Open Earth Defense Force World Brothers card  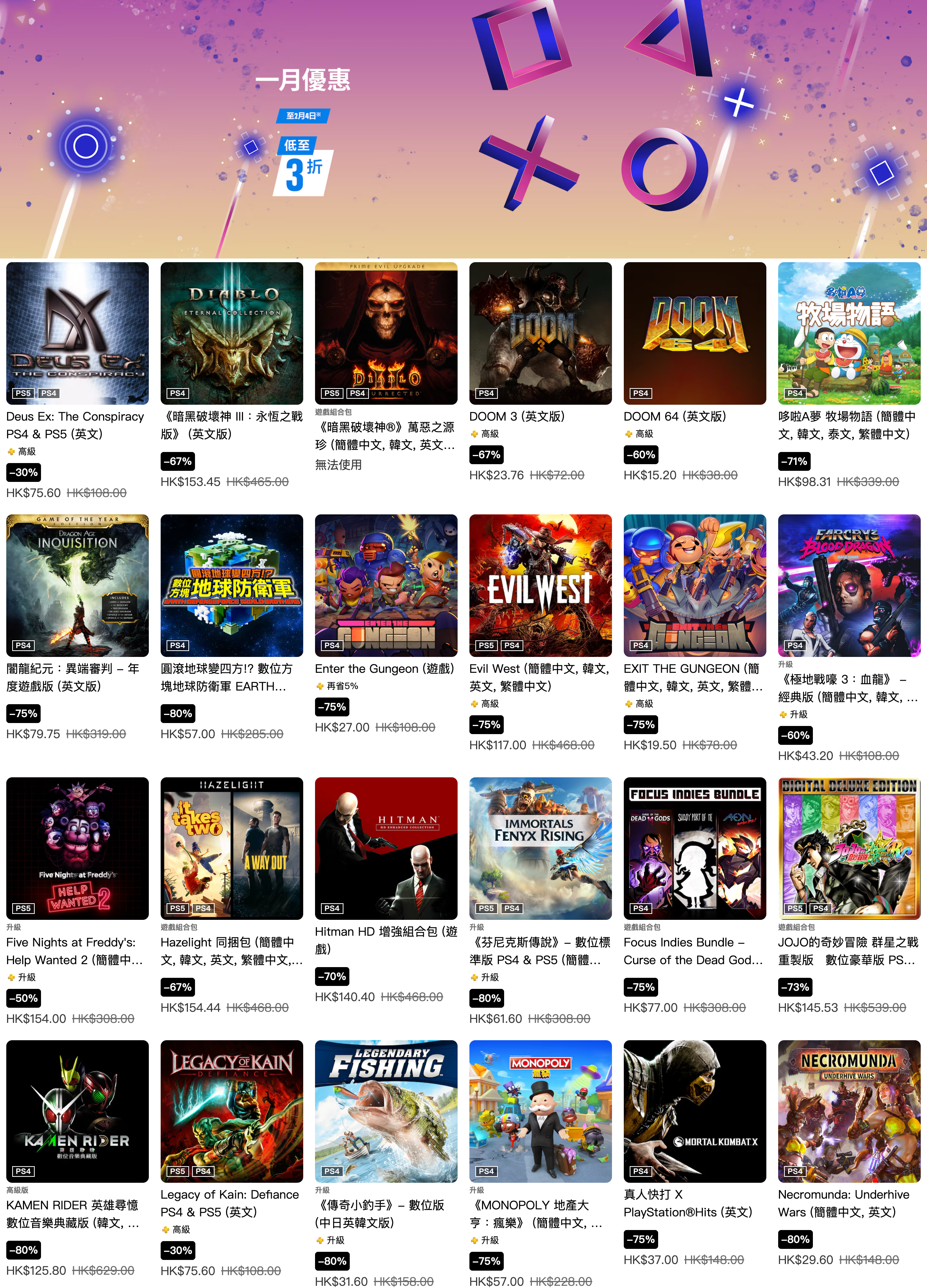click(x=232, y=586)
